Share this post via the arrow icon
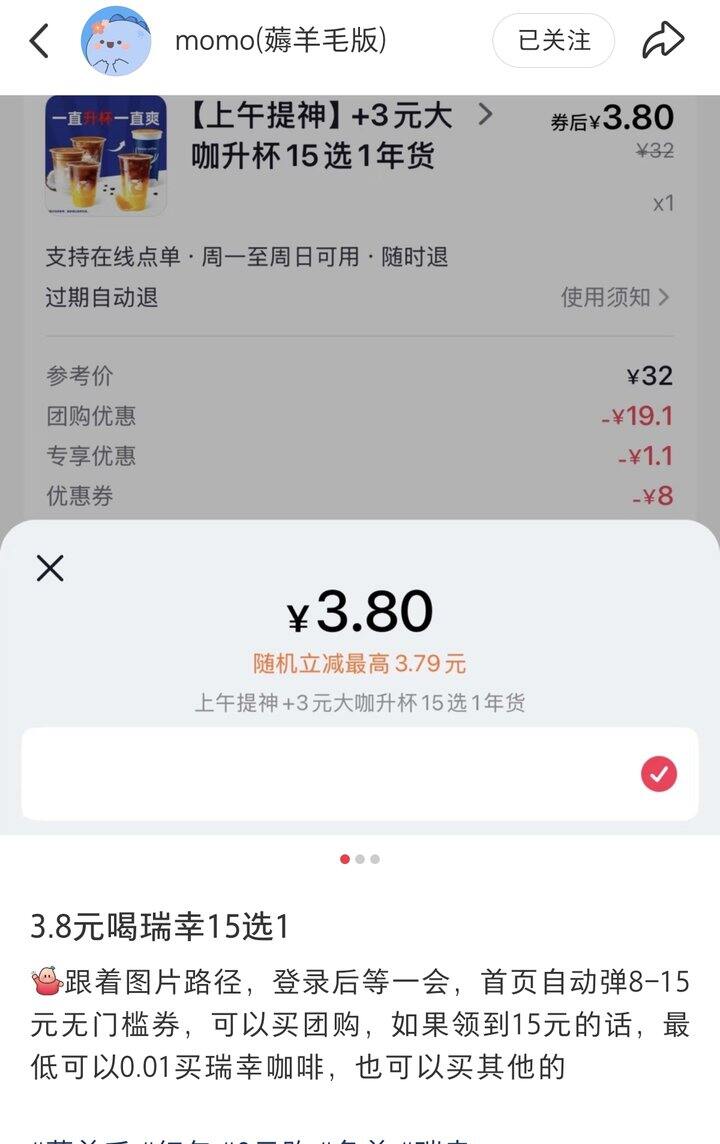The height and width of the screenshot is (1144, 720). 662,41
